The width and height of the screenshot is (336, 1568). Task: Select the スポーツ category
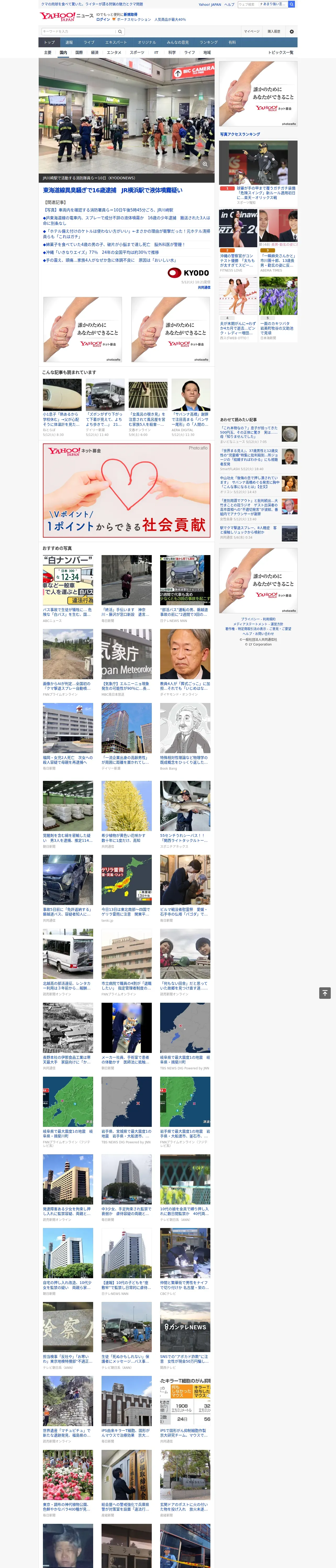137,52
